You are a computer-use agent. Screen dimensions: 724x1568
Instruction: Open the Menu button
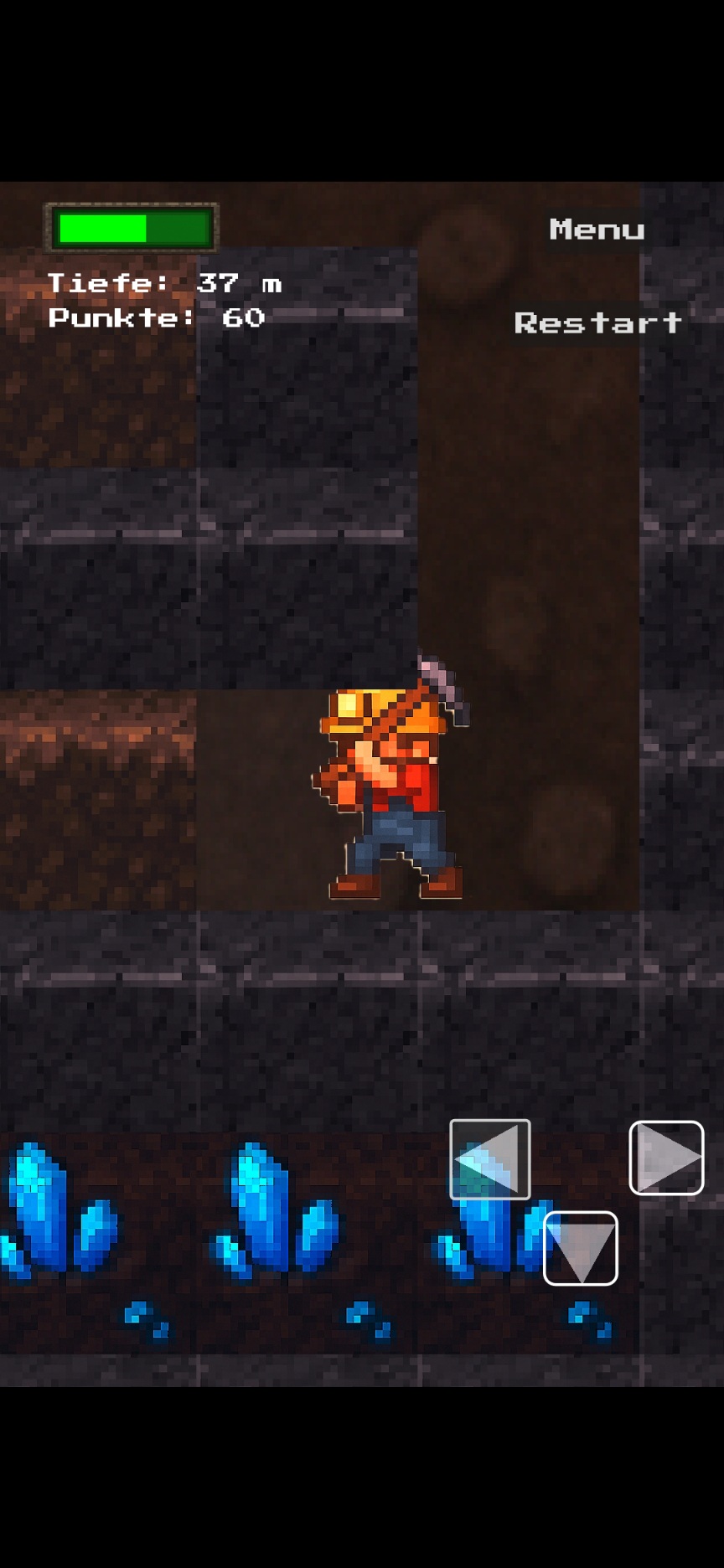597,229
